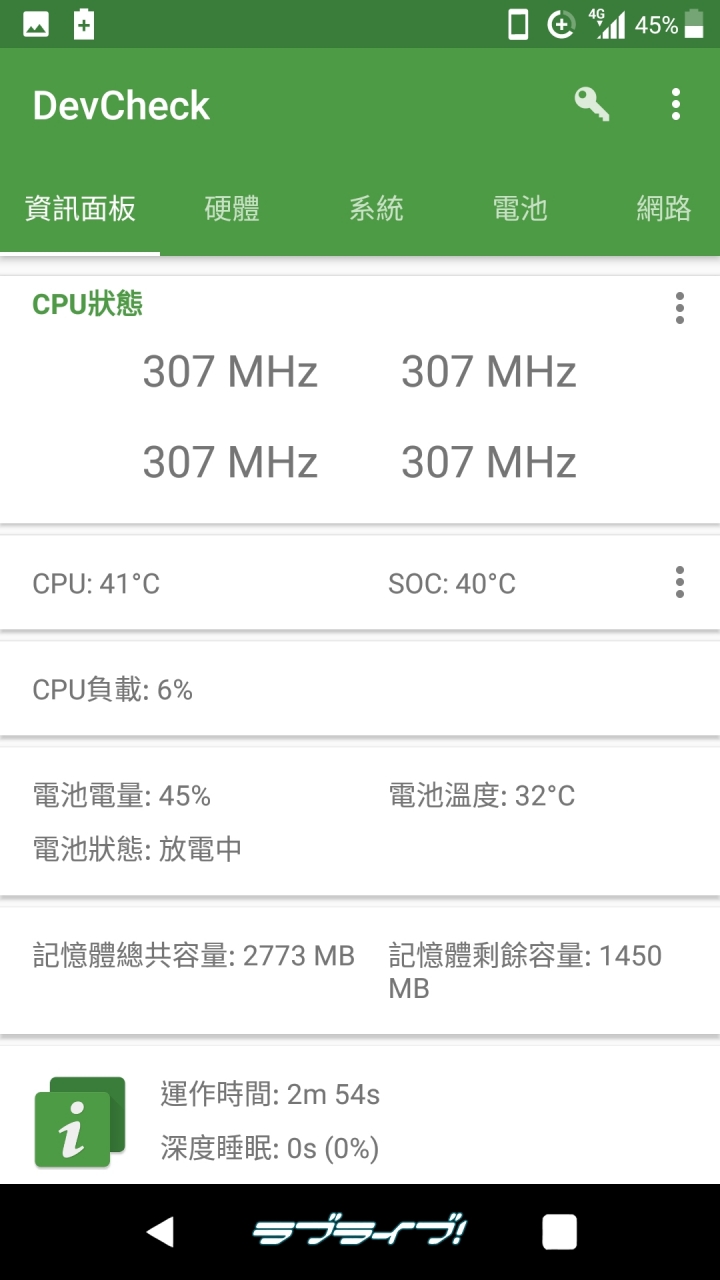Open the 運作時間 uptime card
Image resolution: width=720 pixels, height=1280 pixels.
[x=360, y=1120]
